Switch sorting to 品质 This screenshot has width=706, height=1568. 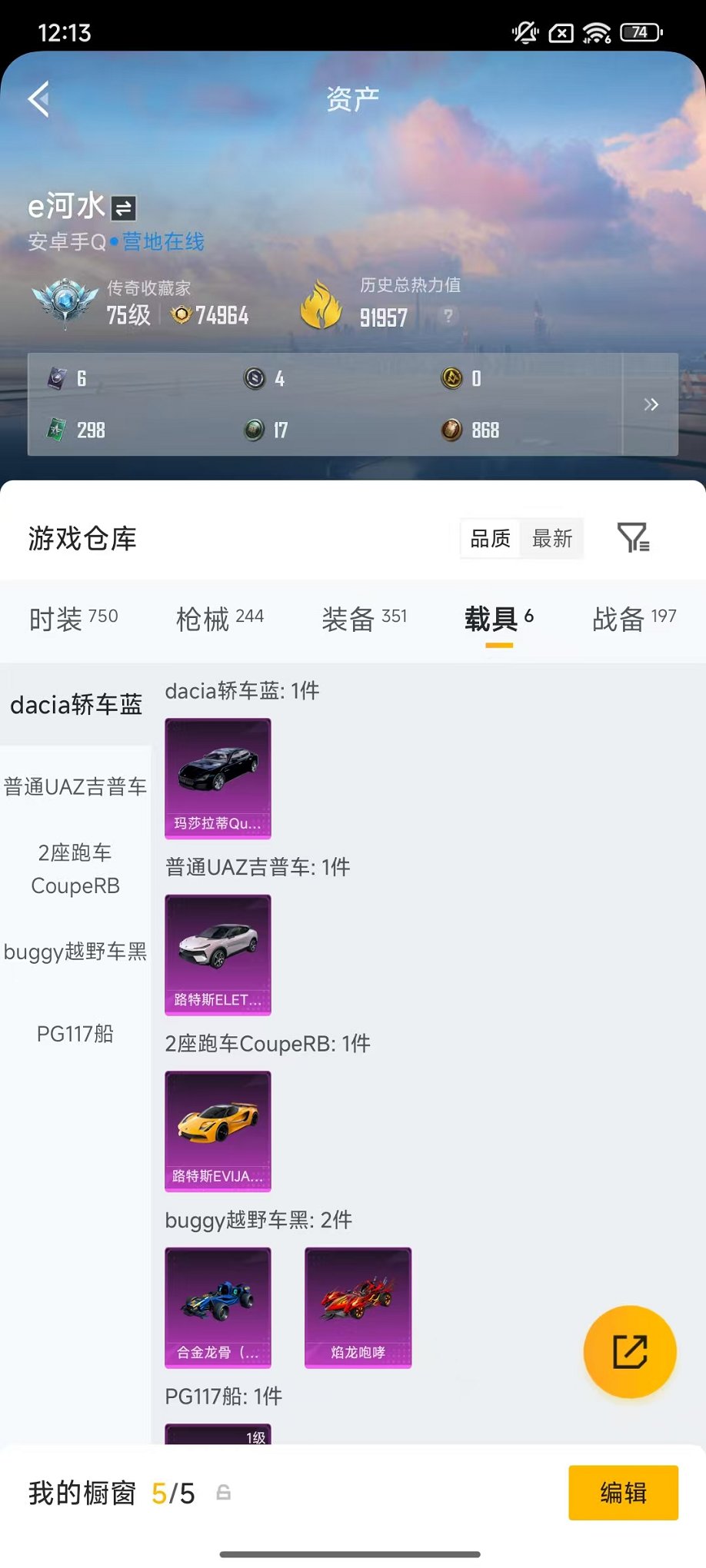(x=490, y=539)
